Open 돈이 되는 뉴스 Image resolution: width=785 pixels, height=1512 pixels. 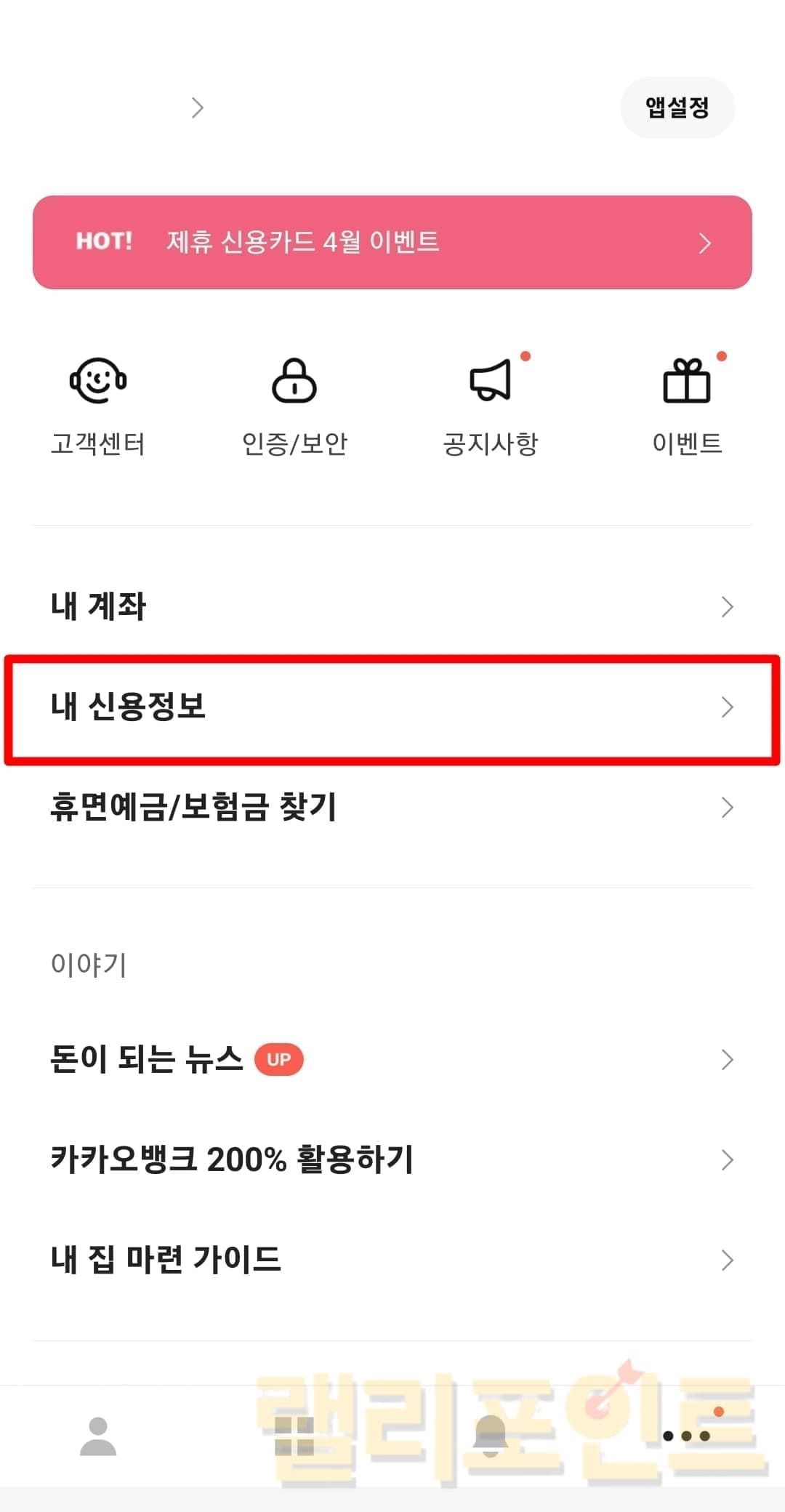tap(392, 1059)
